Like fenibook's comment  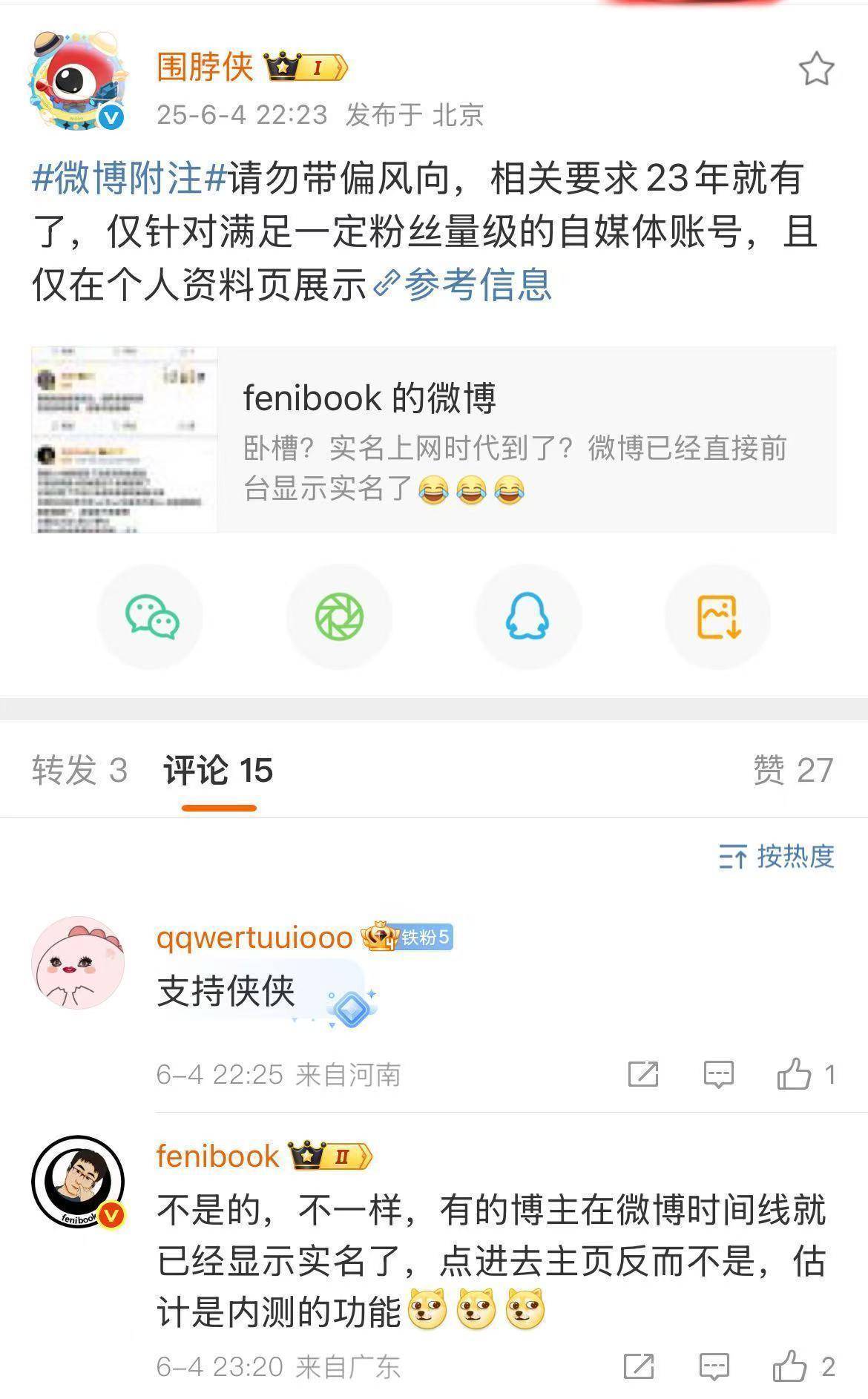pos(789,1366)
